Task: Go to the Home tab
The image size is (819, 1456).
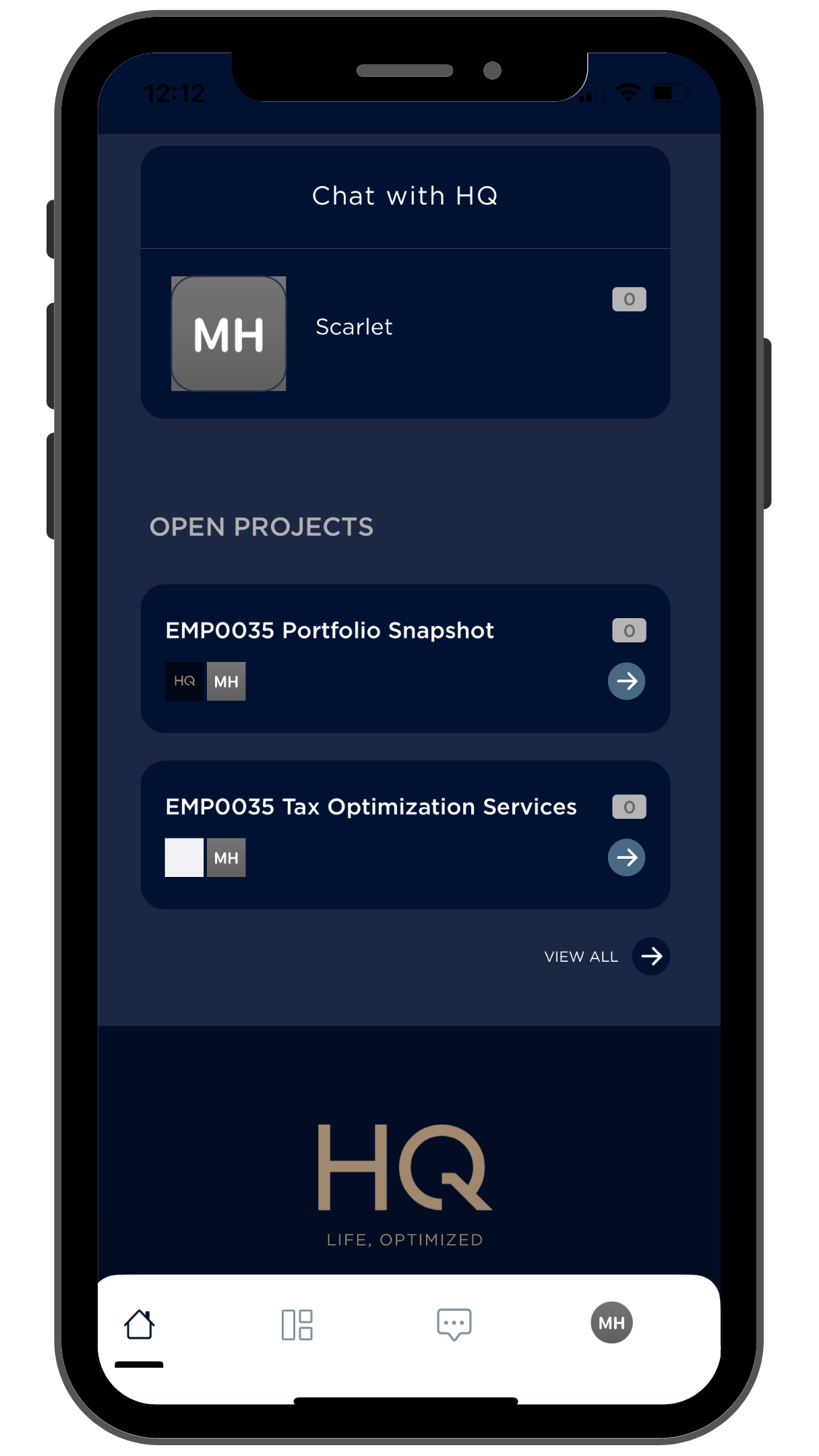Action: point(140,1325)
